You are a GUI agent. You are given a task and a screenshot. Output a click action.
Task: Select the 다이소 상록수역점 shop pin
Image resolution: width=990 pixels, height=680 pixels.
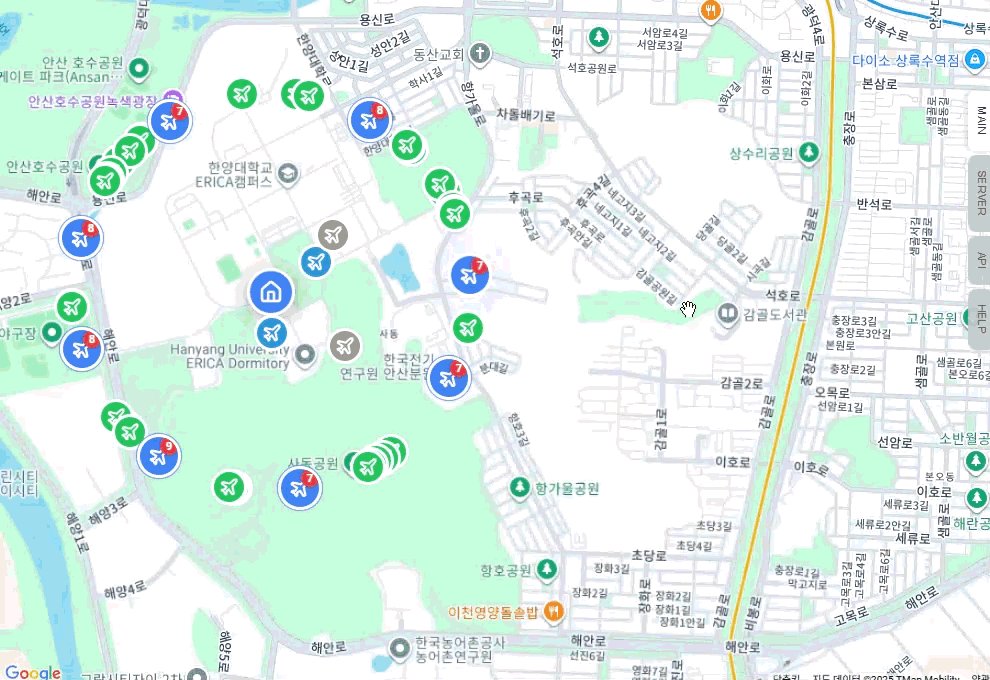[974, 60]
